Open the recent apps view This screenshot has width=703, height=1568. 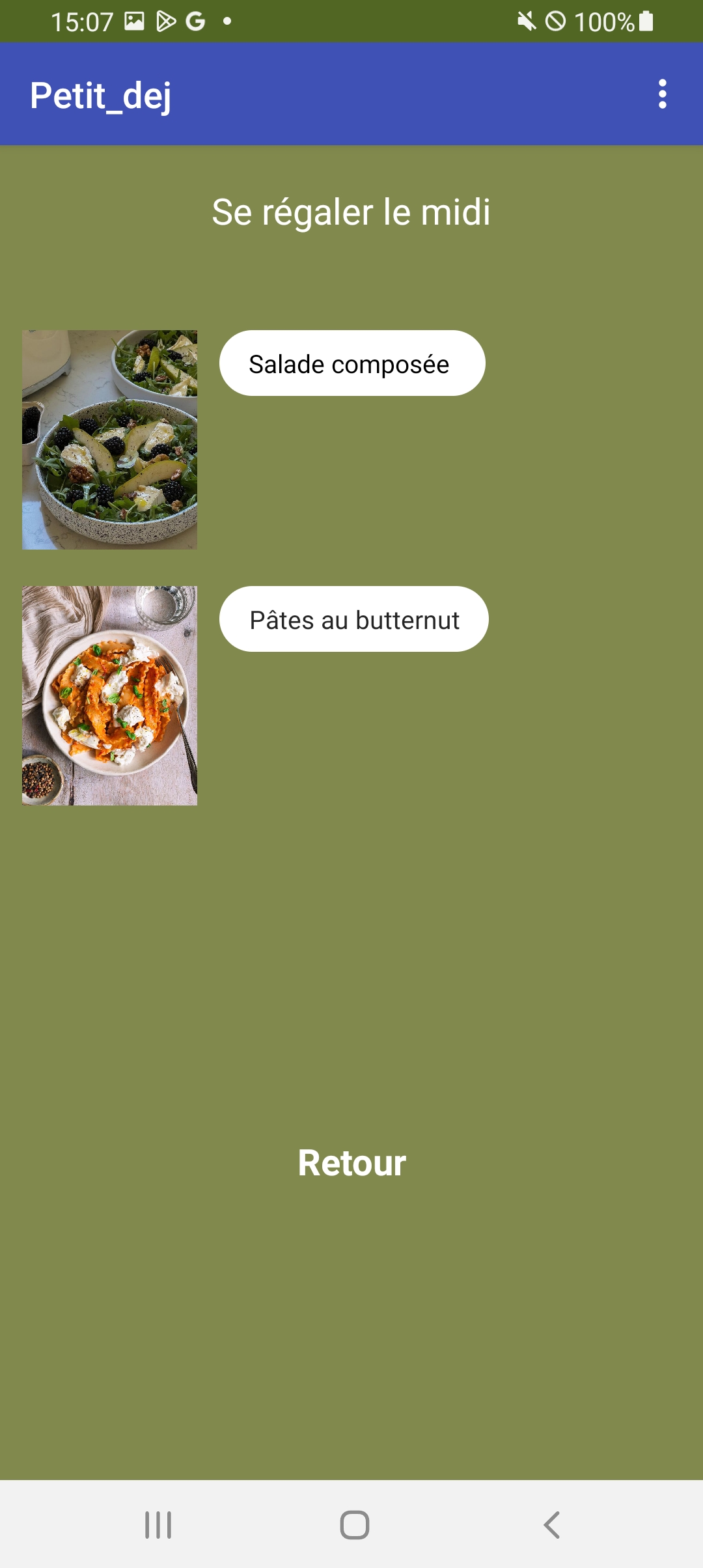click(158, 1525)
